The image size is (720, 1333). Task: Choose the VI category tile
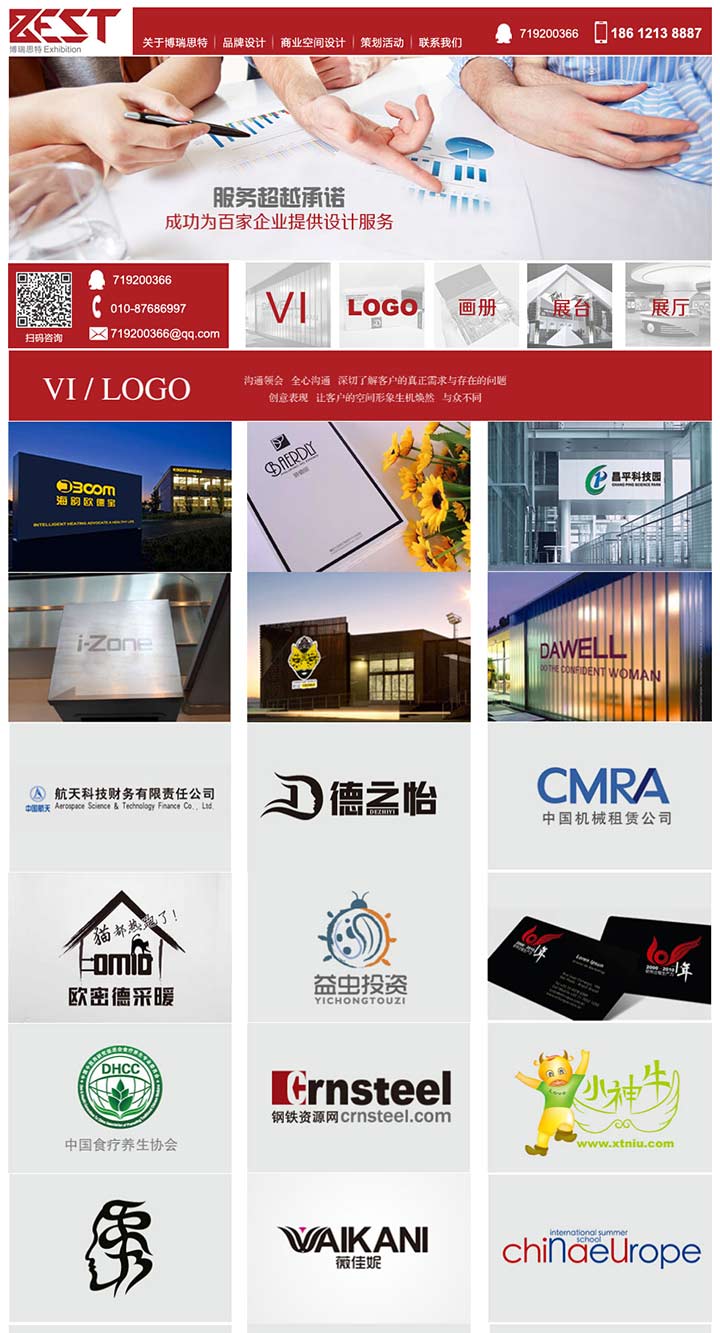288,306
